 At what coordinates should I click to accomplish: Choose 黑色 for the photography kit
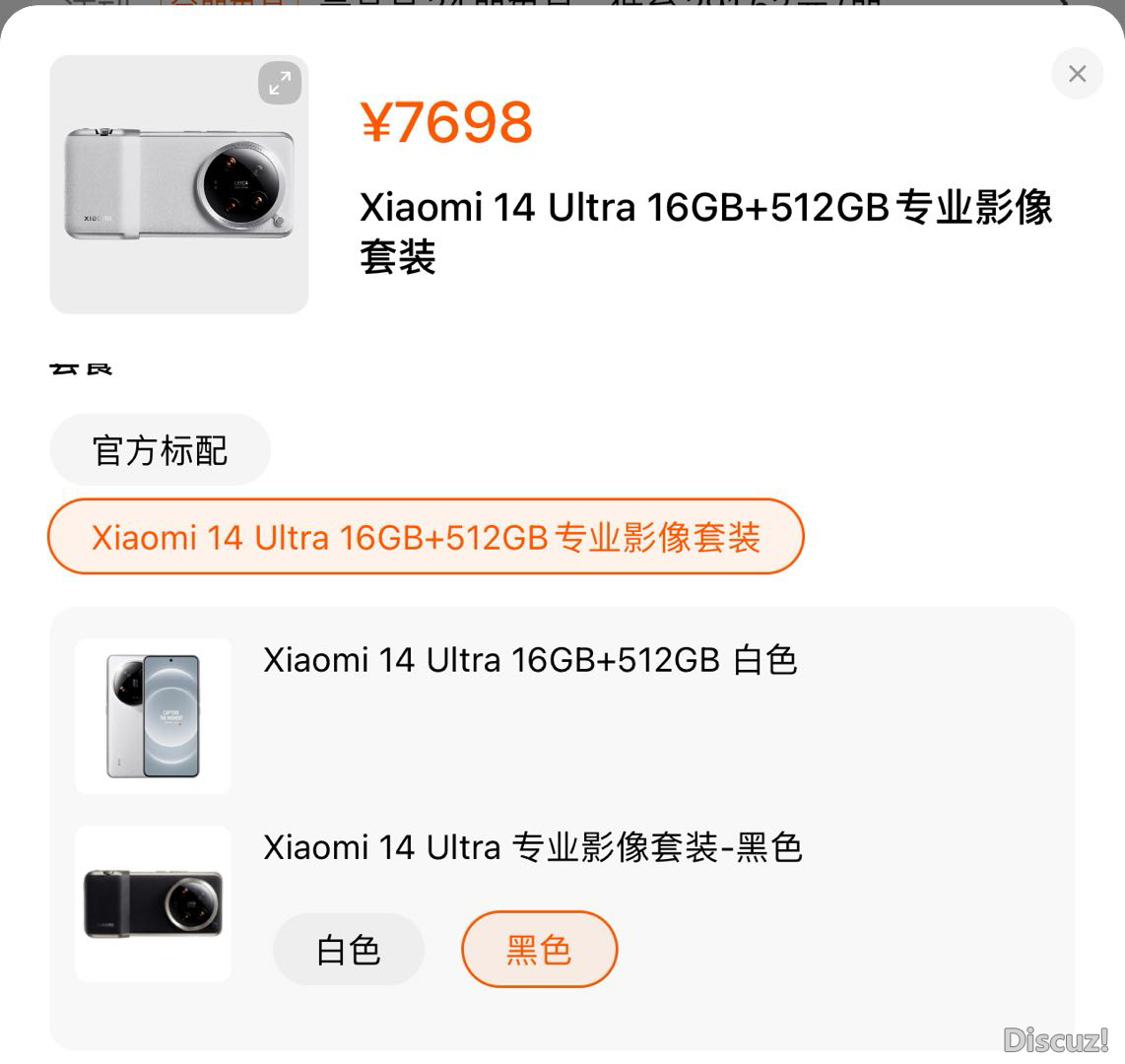pyautogui.click(x=539, y=950)
